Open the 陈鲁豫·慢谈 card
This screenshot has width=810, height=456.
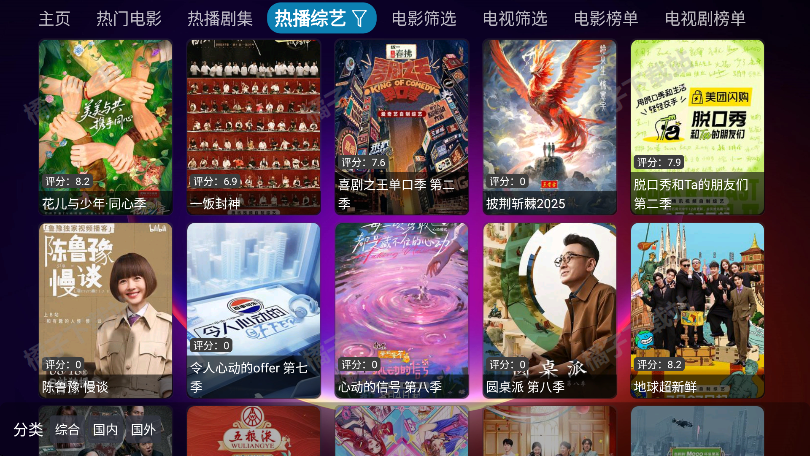(x=105, y=310)
